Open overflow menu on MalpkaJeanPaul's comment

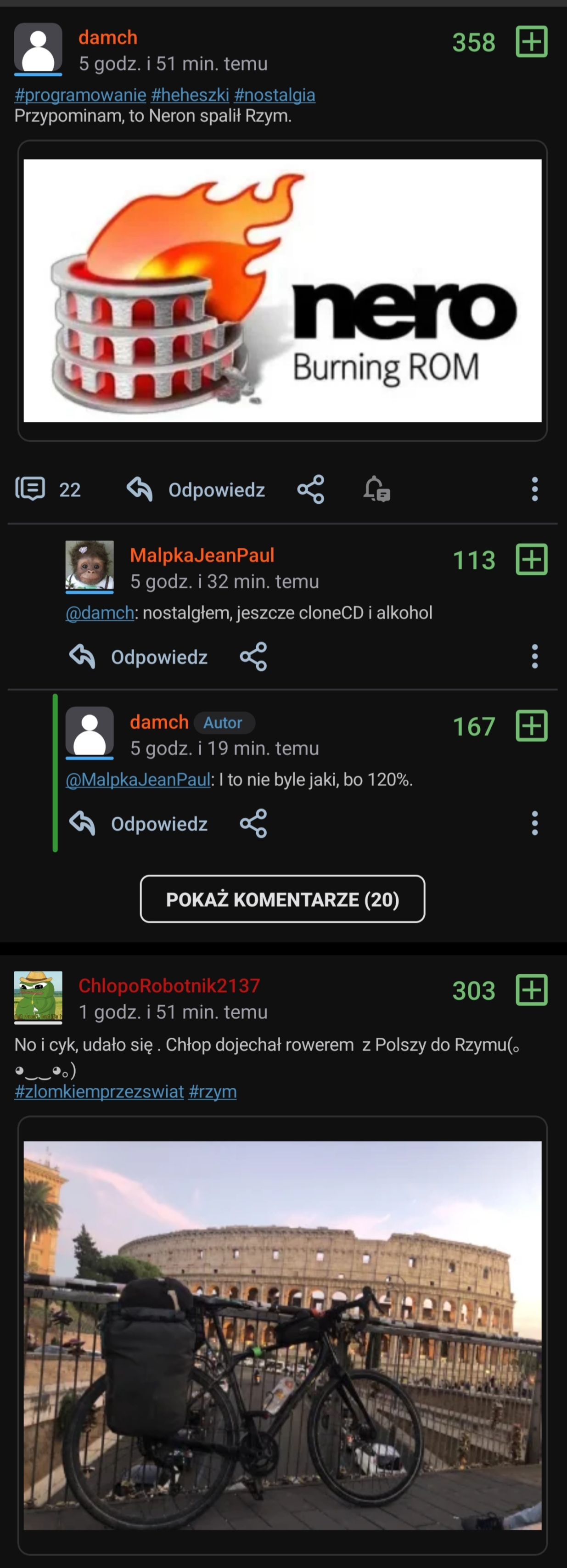click(x=534, y=657)
